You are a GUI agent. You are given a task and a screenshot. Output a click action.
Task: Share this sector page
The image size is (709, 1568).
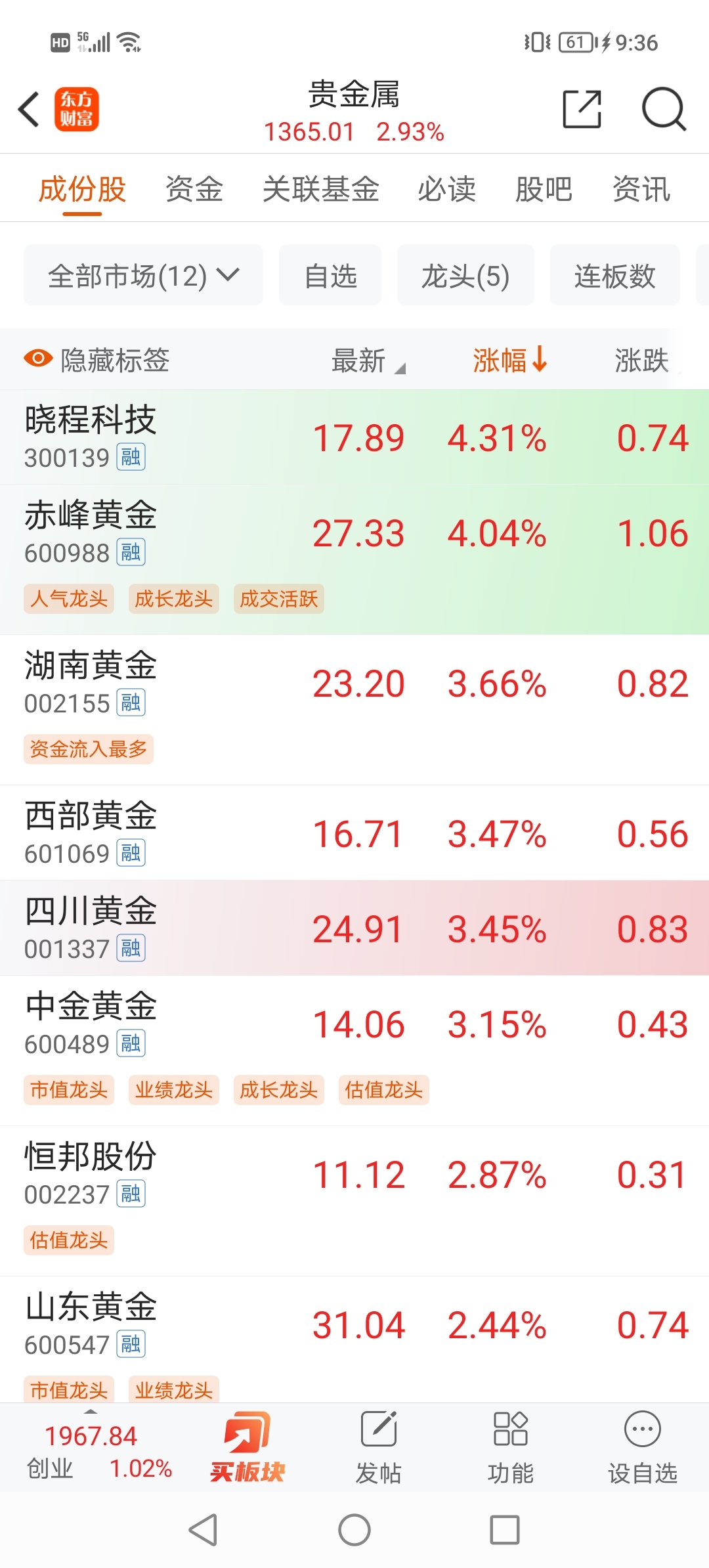pos(582,109)
